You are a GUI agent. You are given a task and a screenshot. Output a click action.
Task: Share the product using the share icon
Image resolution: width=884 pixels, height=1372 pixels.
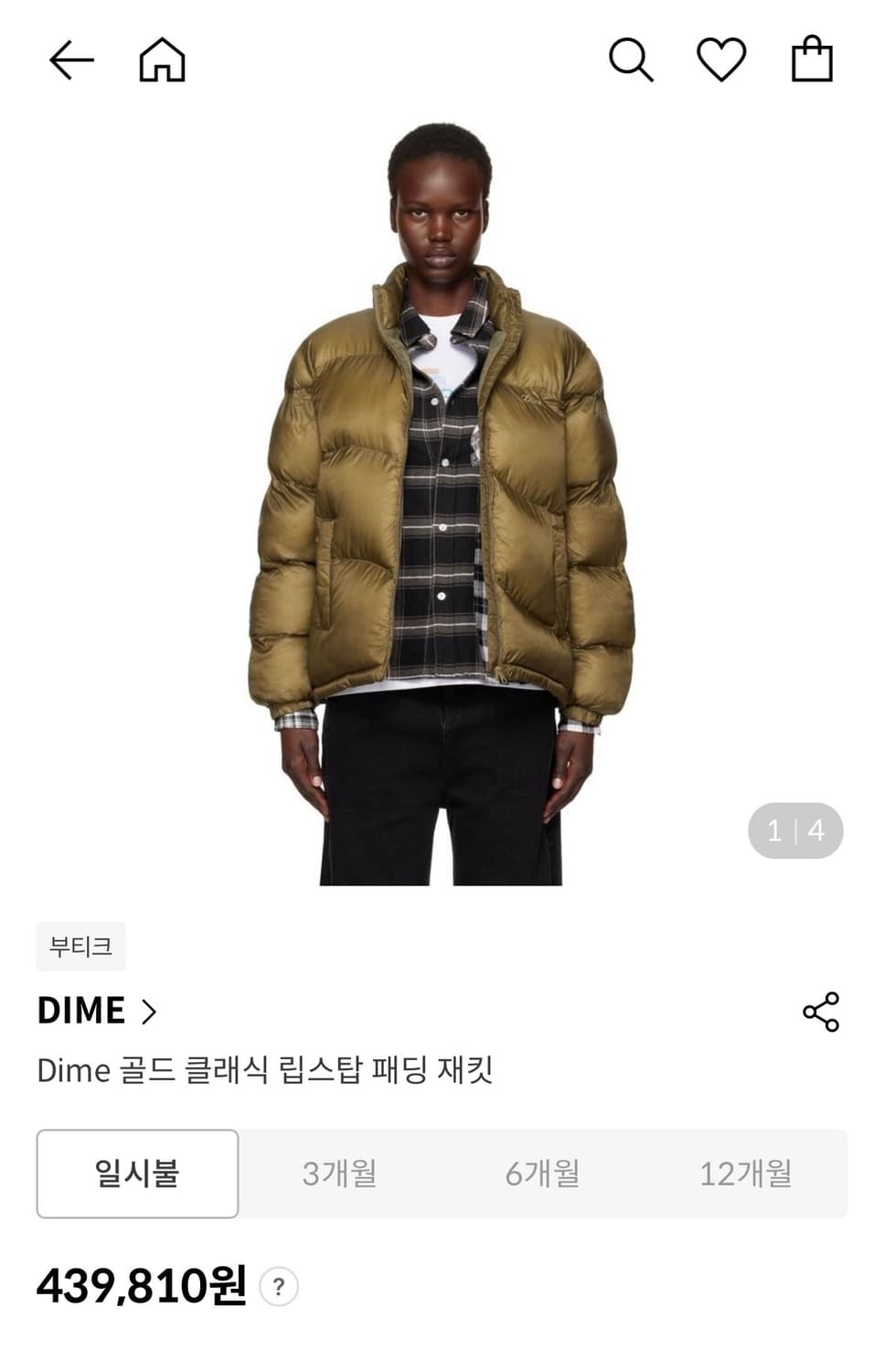tap(821, 1011)
